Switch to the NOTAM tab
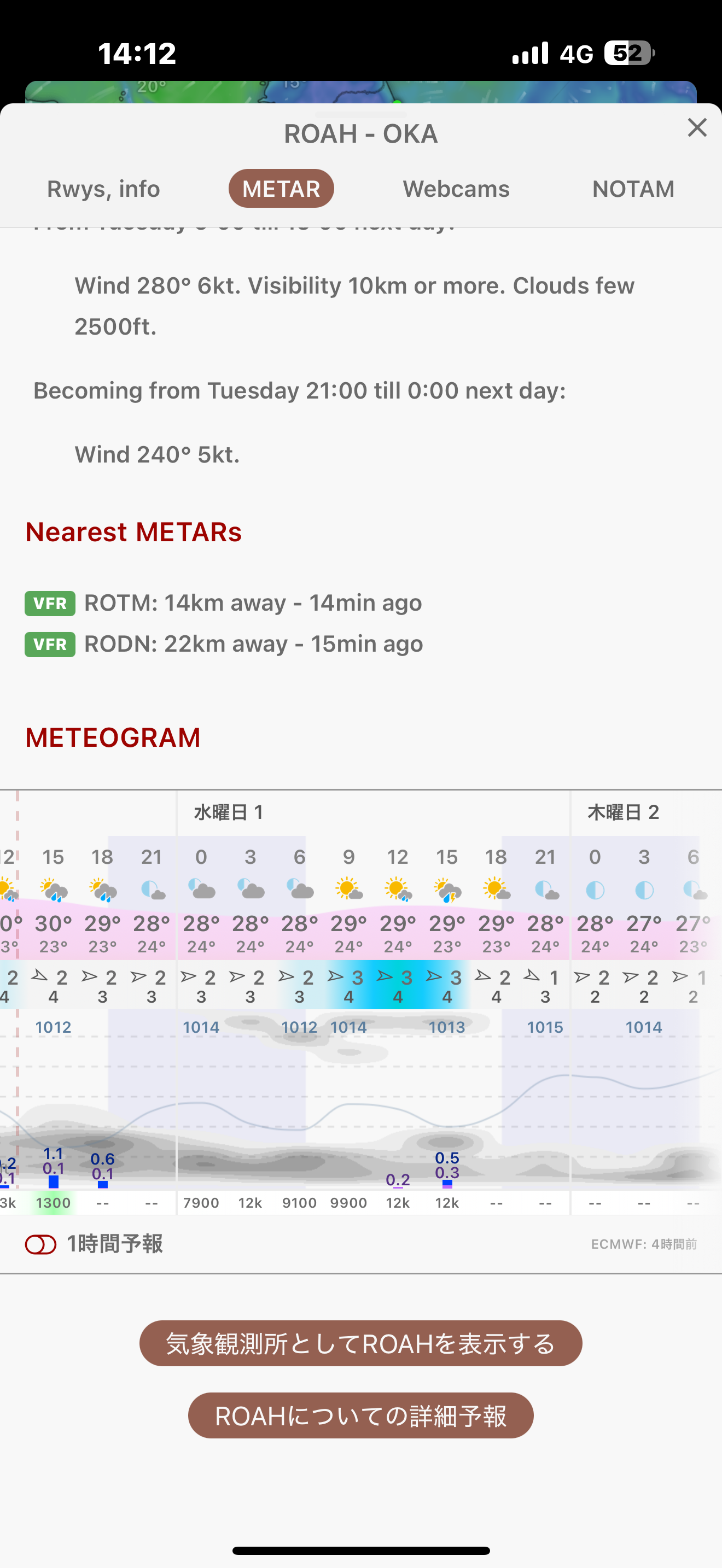 [633, 189]
